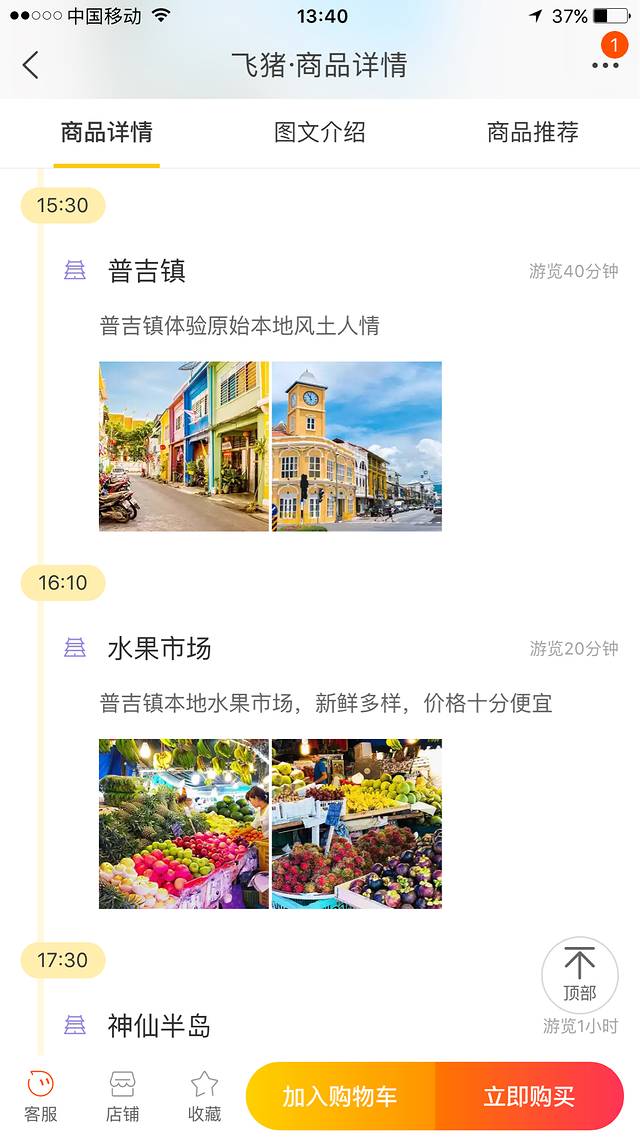Switch to the 商品推荐 tab

[532, 132]
